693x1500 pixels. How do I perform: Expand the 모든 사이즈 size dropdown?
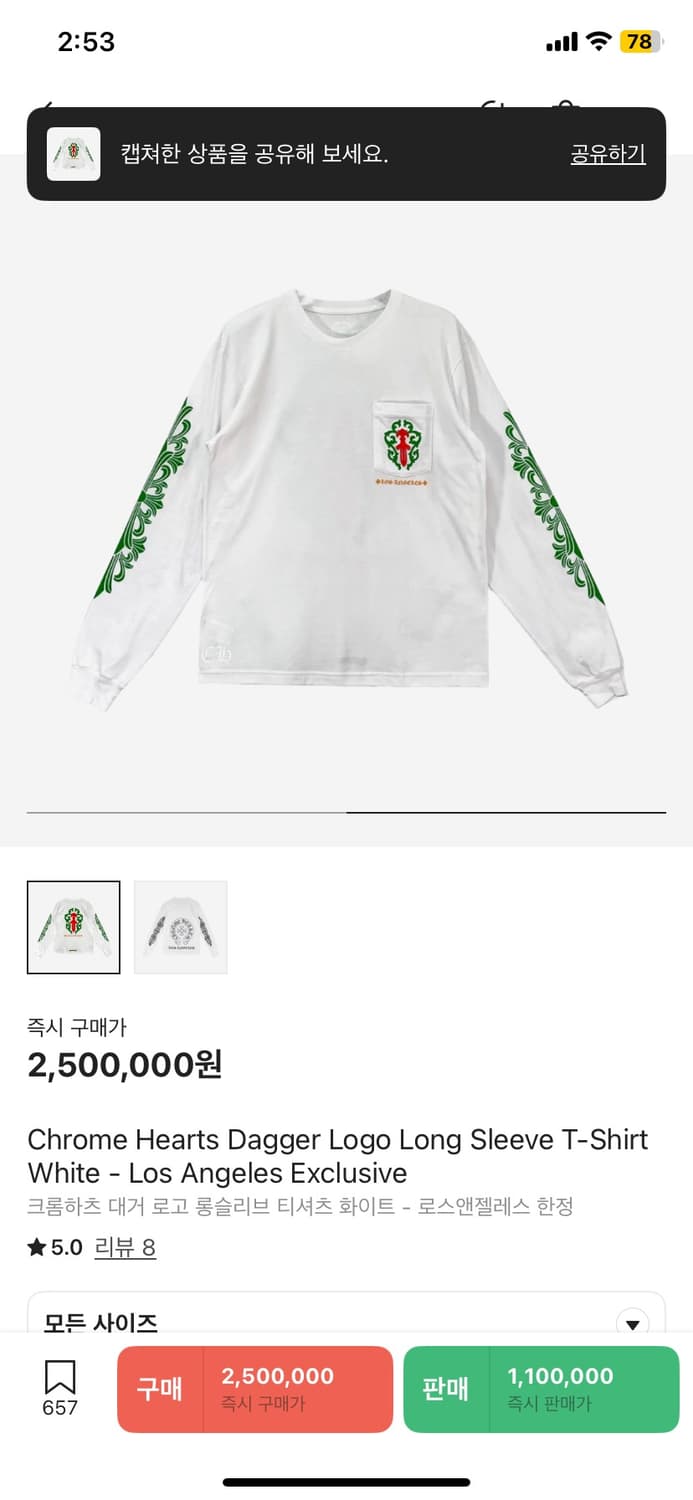631,1324
